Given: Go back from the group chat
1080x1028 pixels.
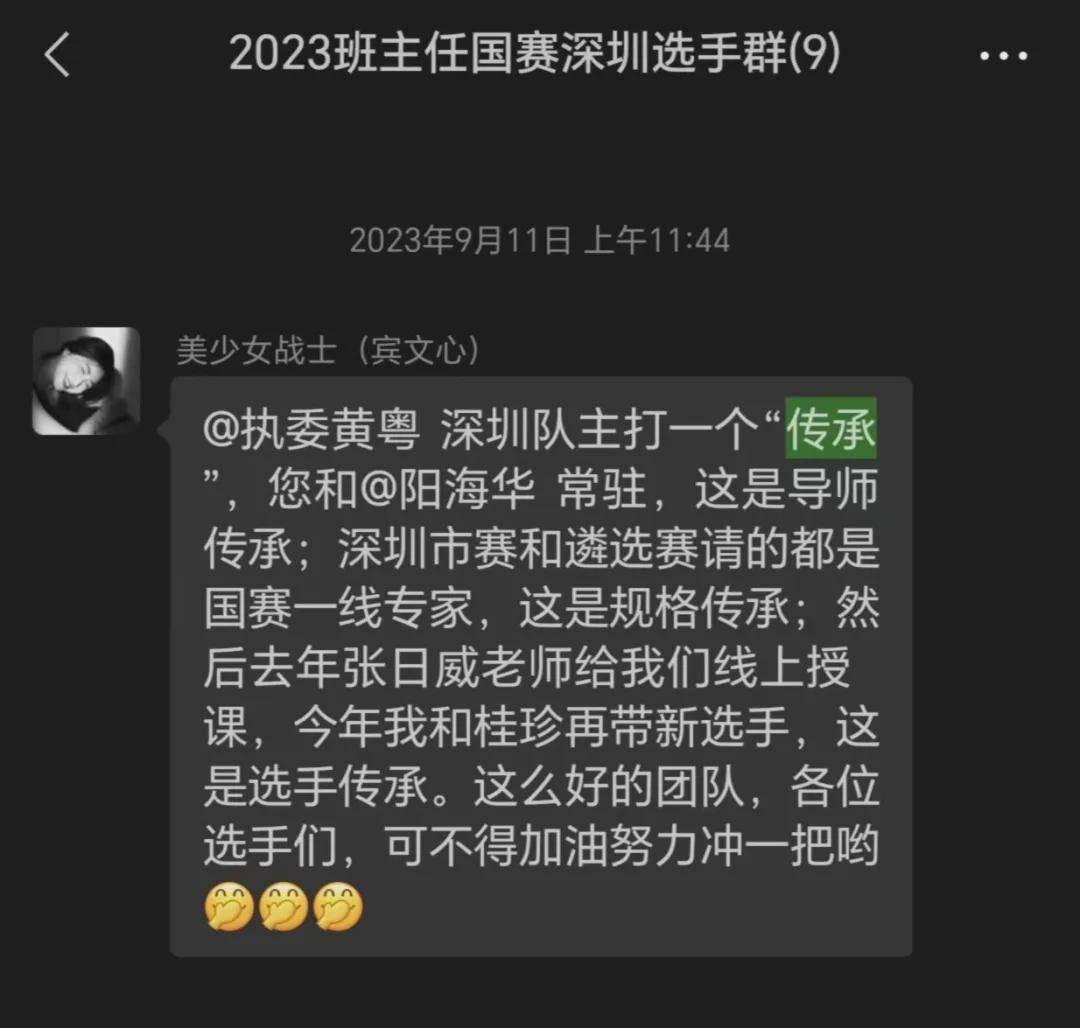Looking at the screenshot, I should [57, 54].
